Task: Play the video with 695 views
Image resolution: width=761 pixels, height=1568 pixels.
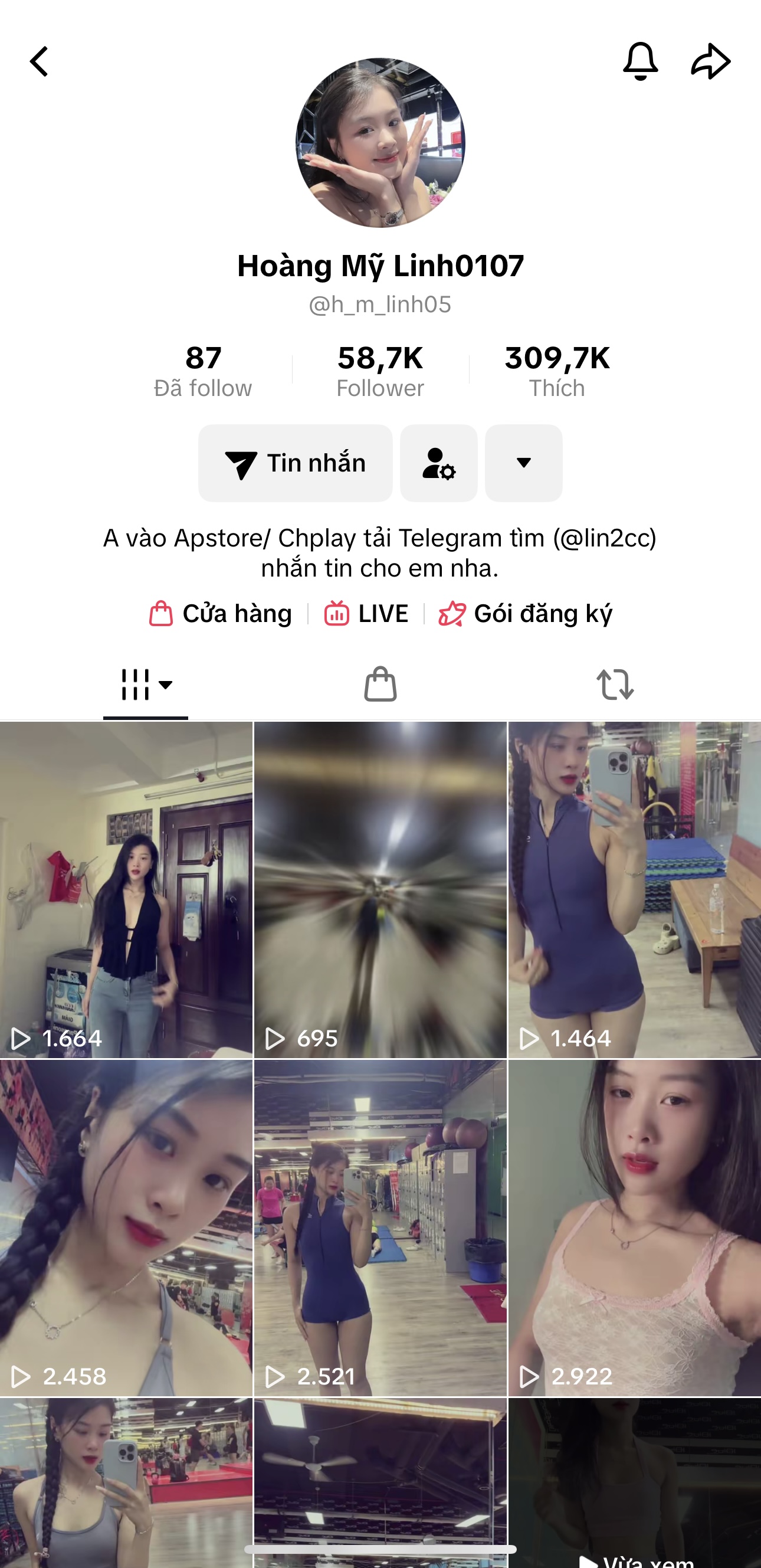Action: 380,889
